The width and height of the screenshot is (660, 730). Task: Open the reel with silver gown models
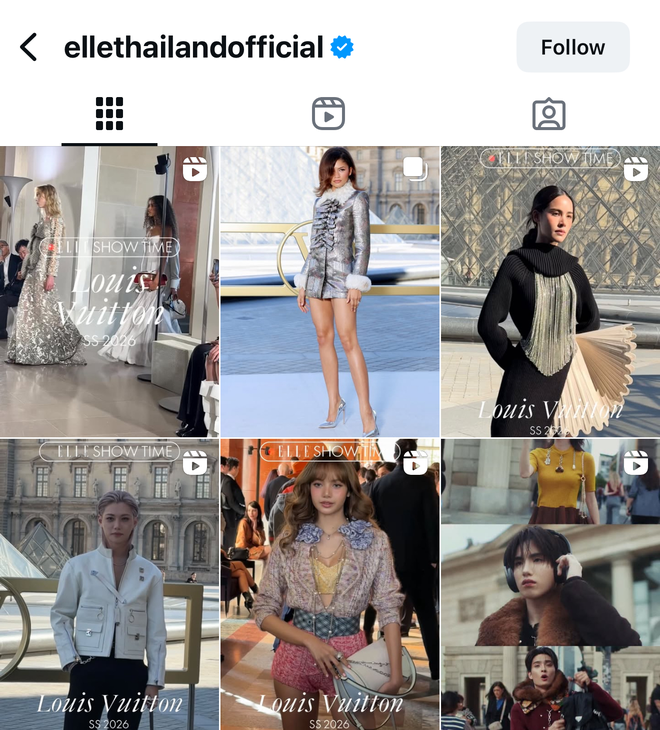pyautogui.click(x=109, y=290)
